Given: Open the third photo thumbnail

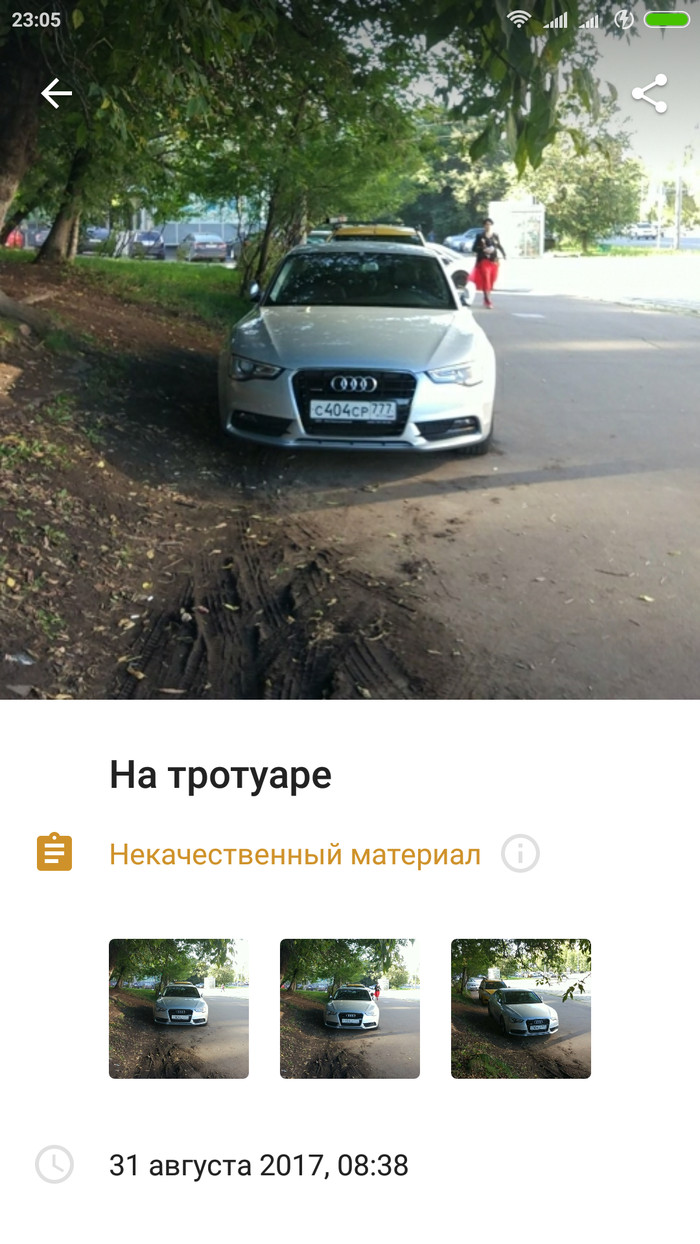Looking at the screenshot, I should pos(520,1008).
